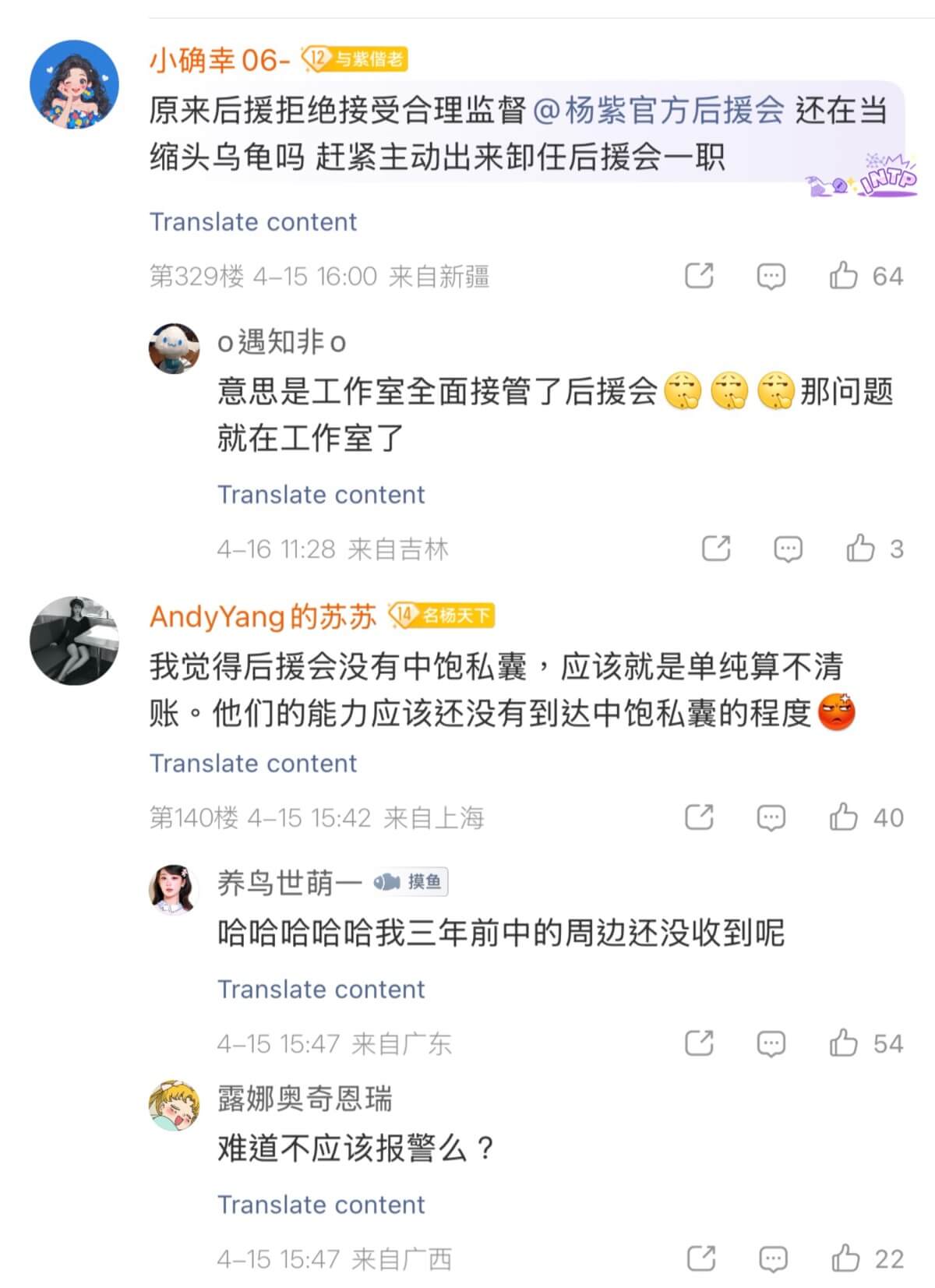Translate 小确幸 06-'s comment content
Image resolution: width=935 pixels, height=1288 pixels.
click(252, 222)
